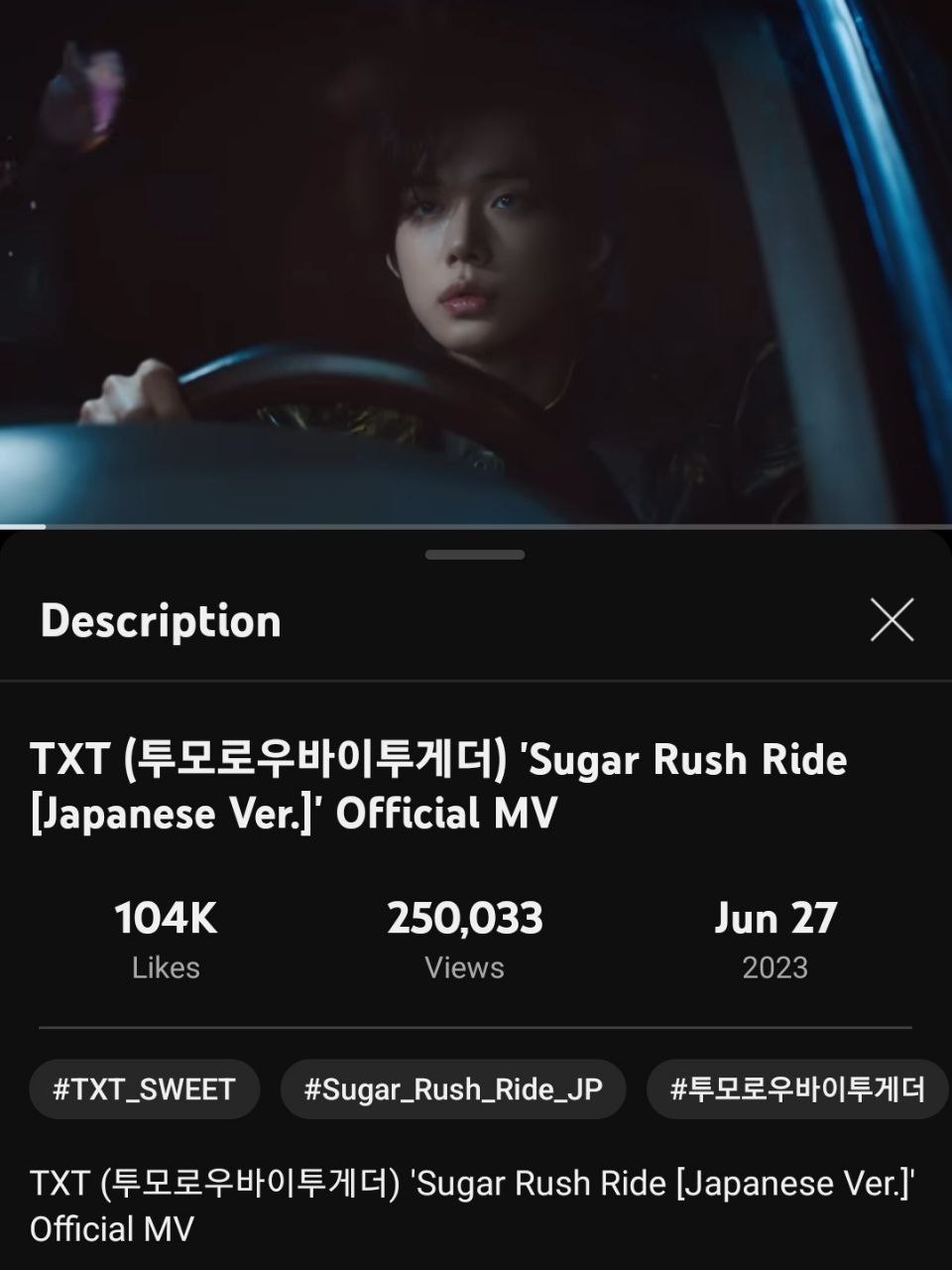Tap the video player area
The width and height of the screenshot is (952, 1270).
pyautogui.click(x=476, y=260)
